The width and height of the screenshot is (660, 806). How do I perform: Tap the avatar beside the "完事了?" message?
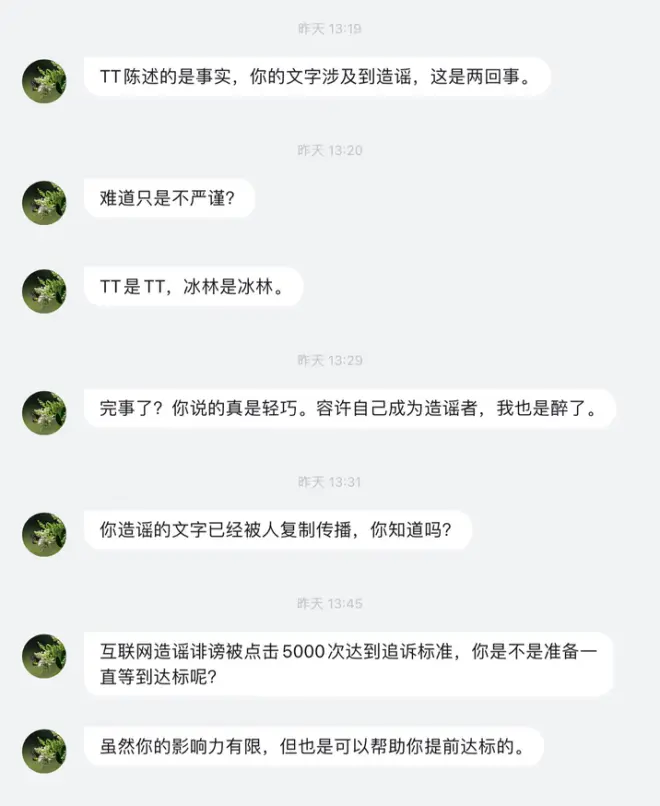(44, 412)
